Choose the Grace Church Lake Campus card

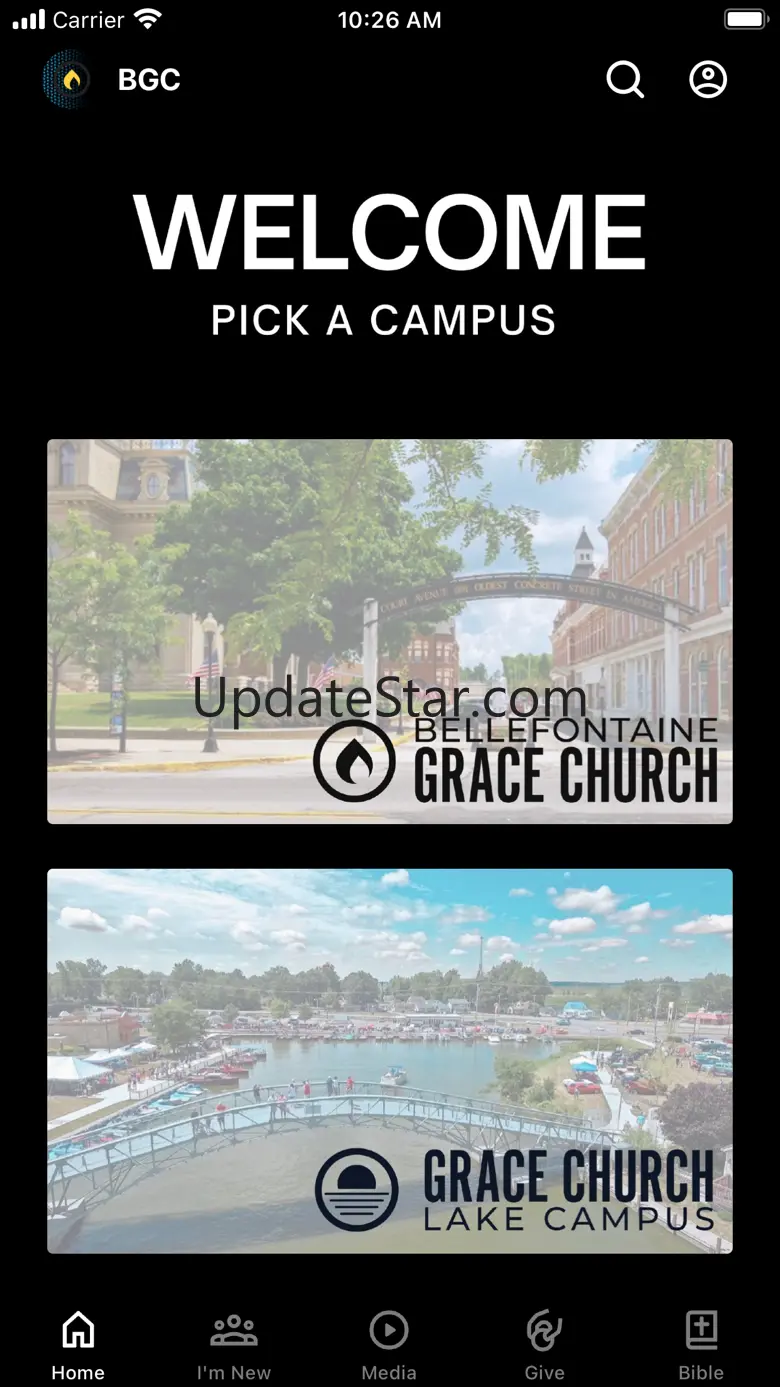coord(390,1061)
